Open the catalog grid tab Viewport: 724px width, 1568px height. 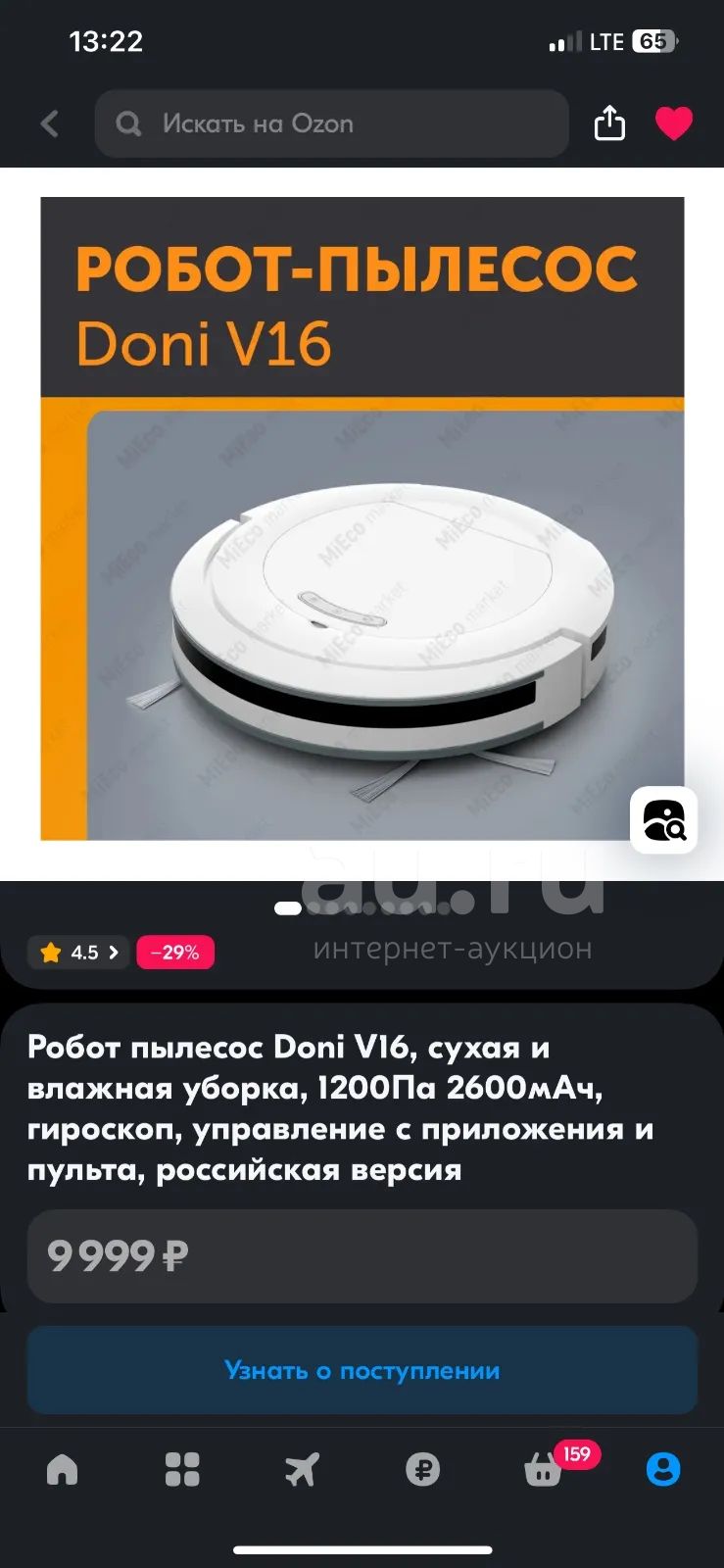click(x=182, y=1469)
